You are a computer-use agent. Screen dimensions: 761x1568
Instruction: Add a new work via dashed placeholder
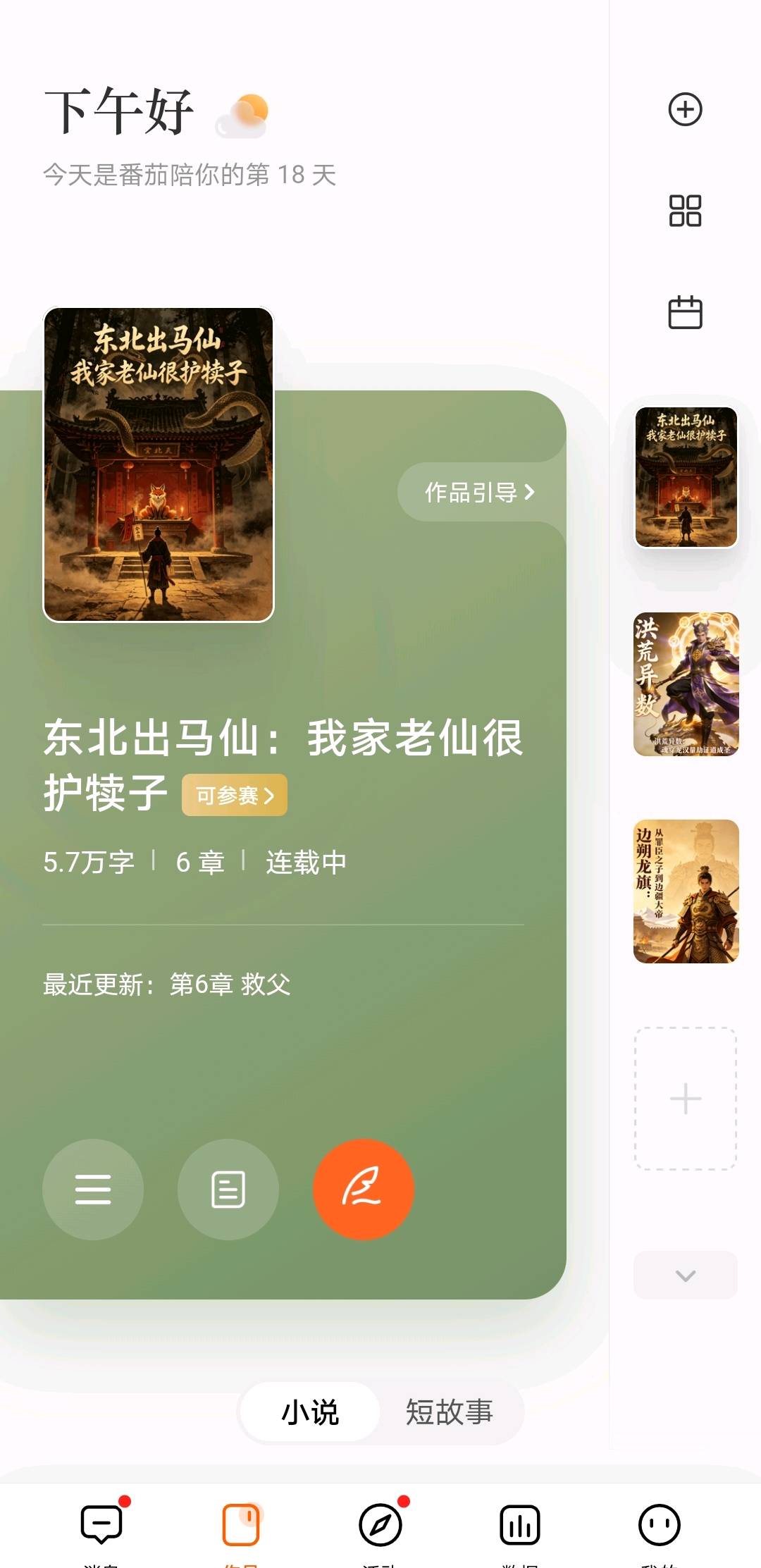686,1099
